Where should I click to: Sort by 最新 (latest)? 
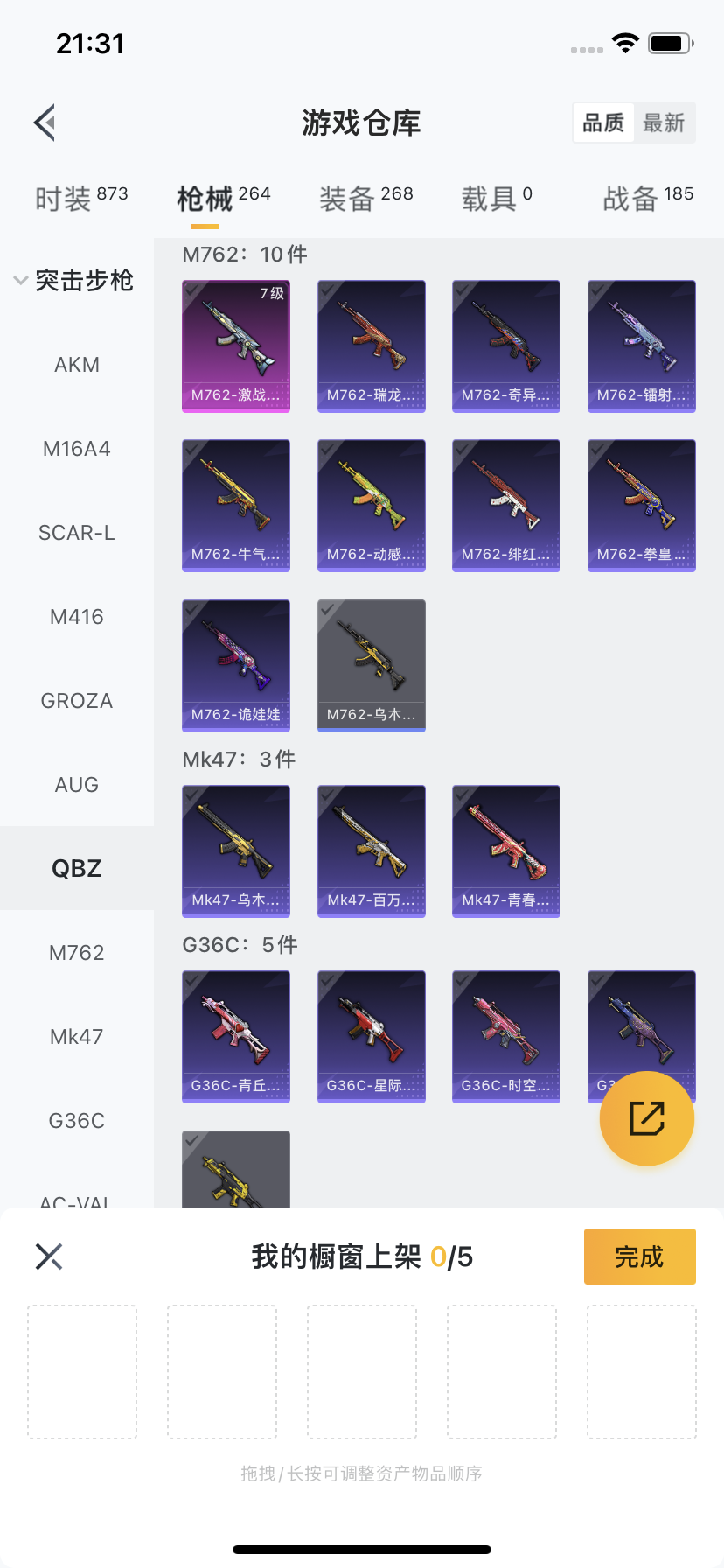pos(664,122)
